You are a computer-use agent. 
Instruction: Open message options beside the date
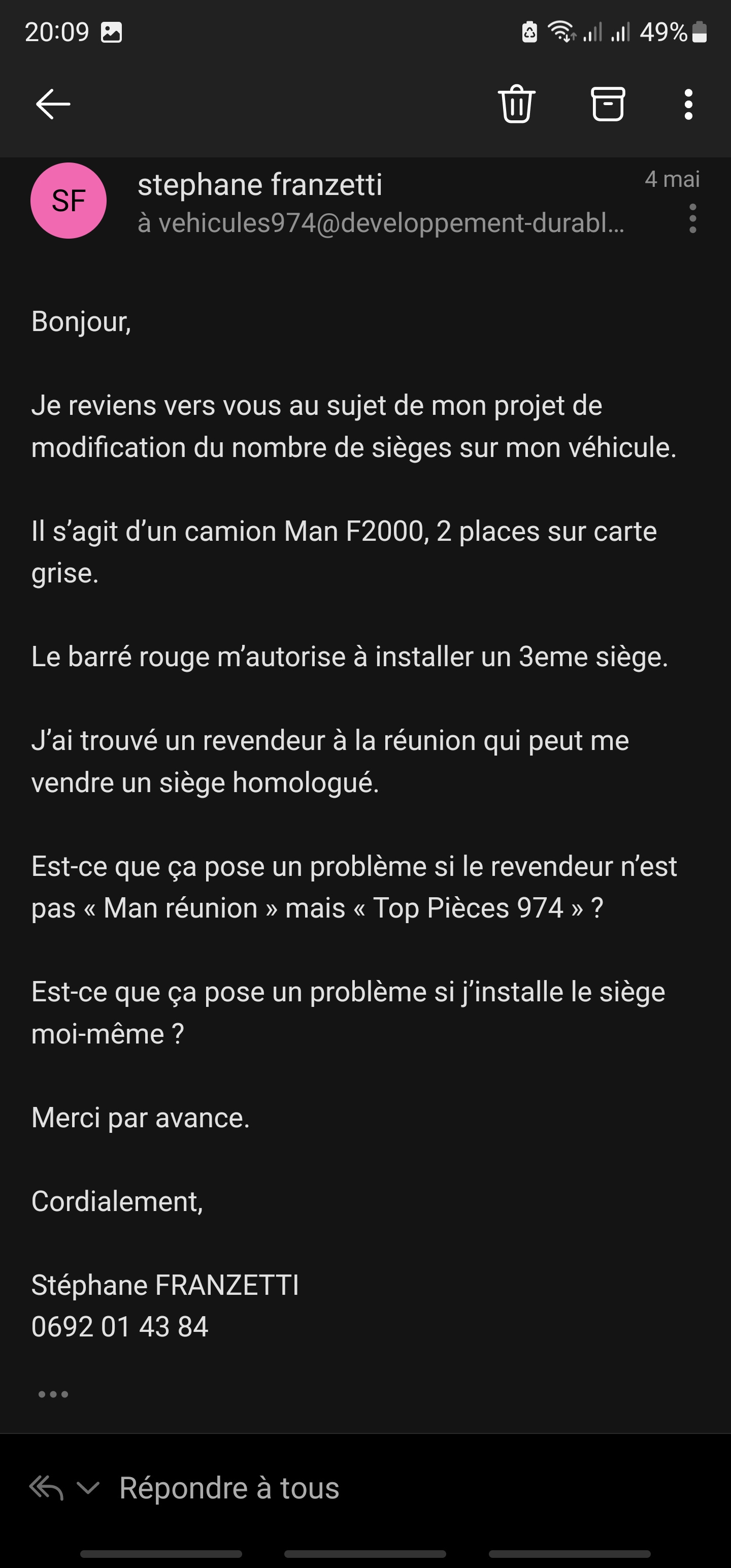[692, 218]
